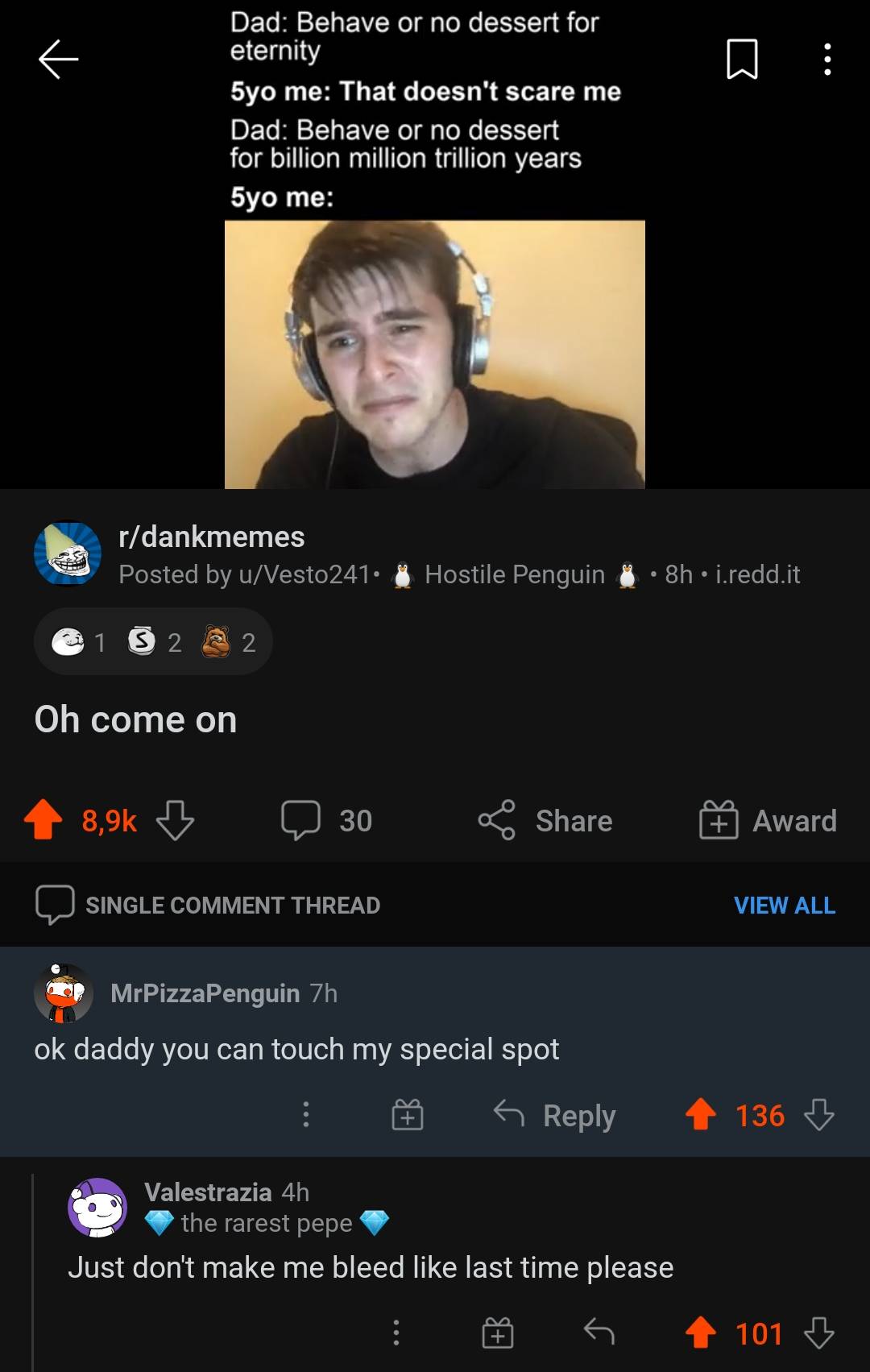Downvote Valestrazia's comment

[x=818, y=1333]
